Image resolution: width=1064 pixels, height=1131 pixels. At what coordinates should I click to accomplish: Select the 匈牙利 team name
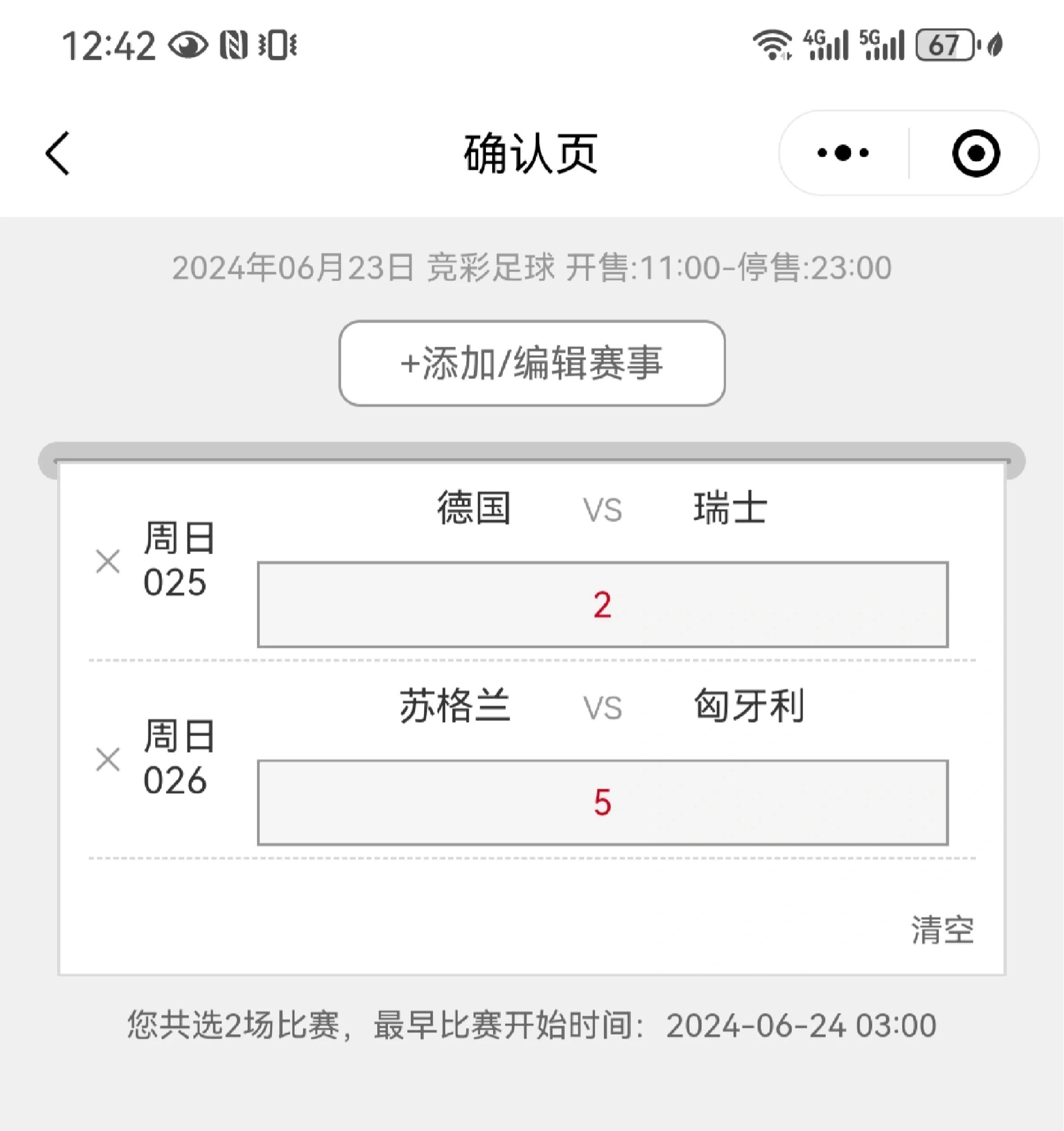(x=749, y=705)
